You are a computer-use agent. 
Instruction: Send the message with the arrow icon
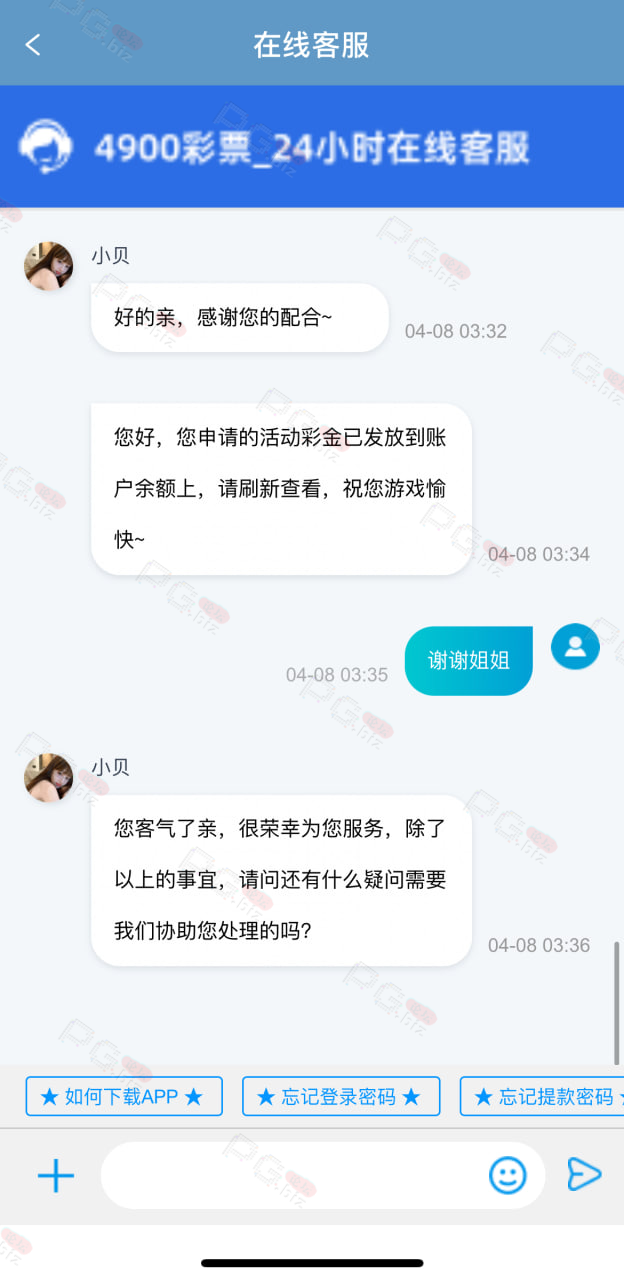tap(584, 1175)
